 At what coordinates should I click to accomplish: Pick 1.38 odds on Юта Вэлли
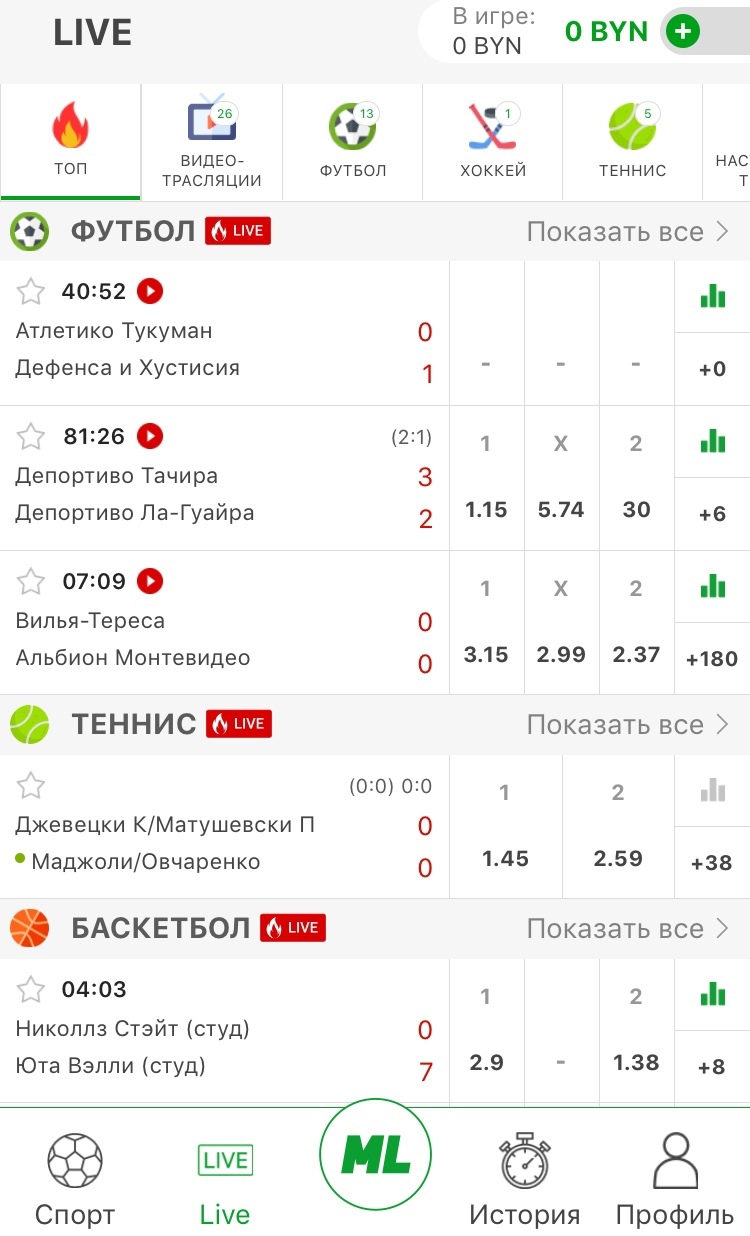pos(636,1031)
